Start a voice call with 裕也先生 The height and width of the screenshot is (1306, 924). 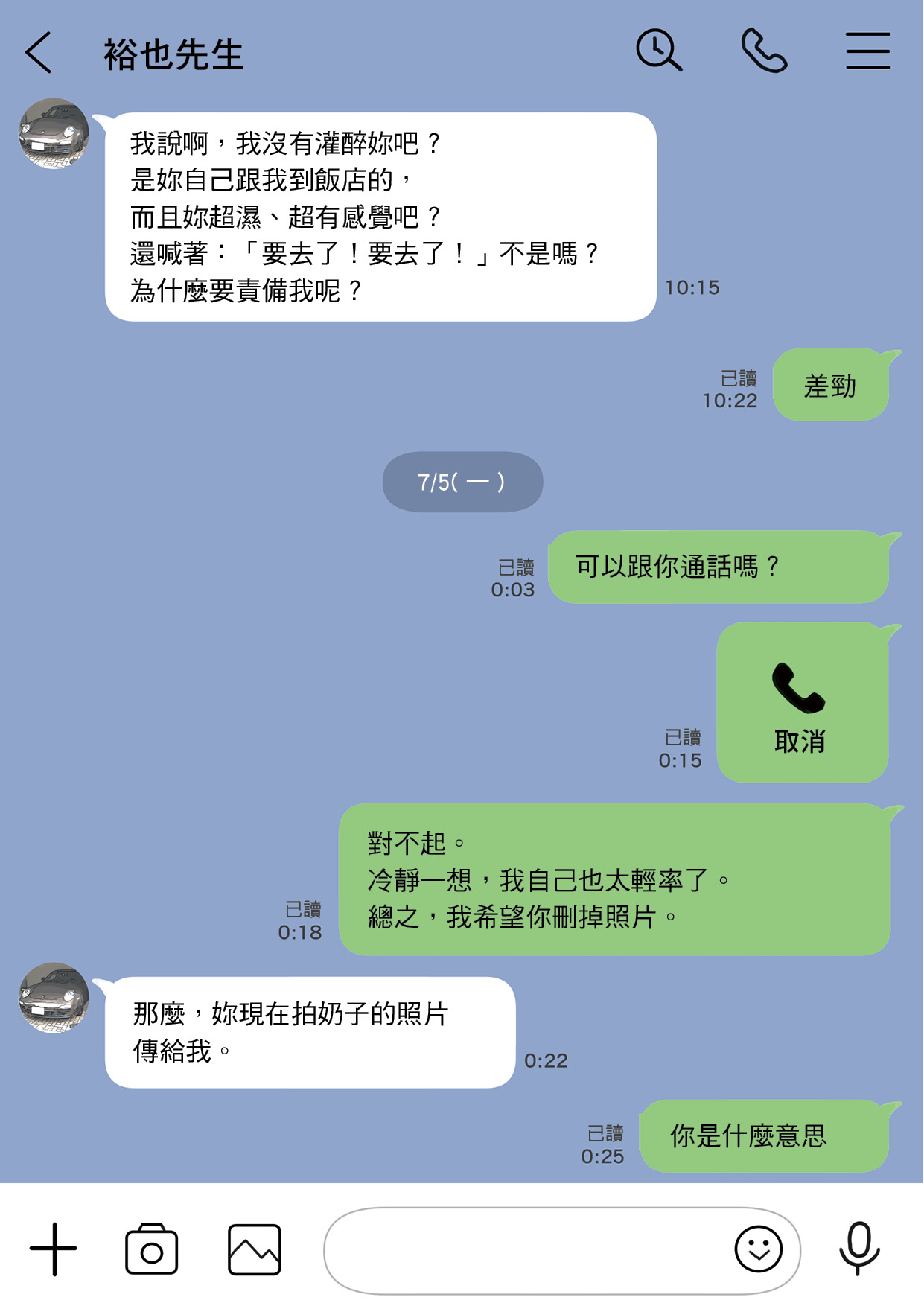(764, 51)
